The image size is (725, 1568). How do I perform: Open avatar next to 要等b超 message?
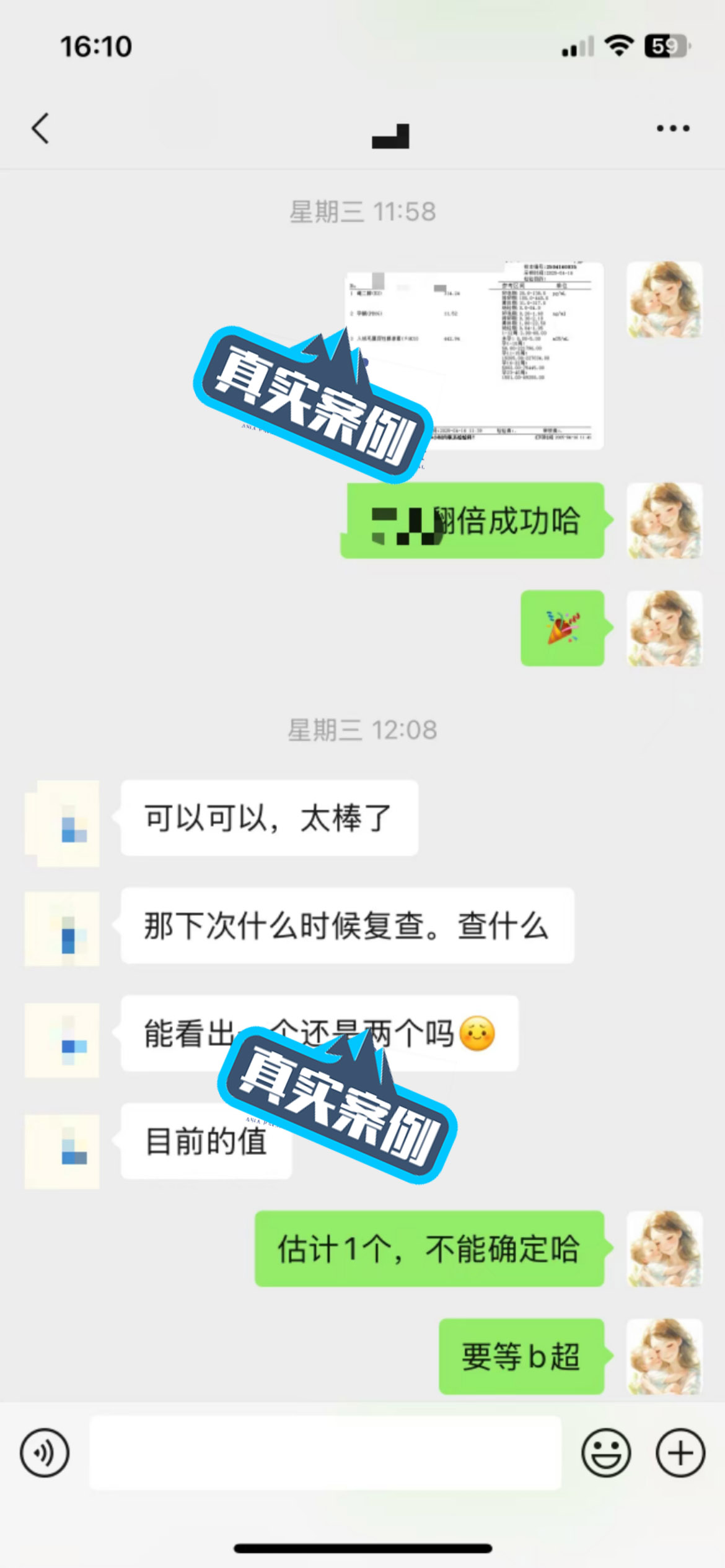664,1356
